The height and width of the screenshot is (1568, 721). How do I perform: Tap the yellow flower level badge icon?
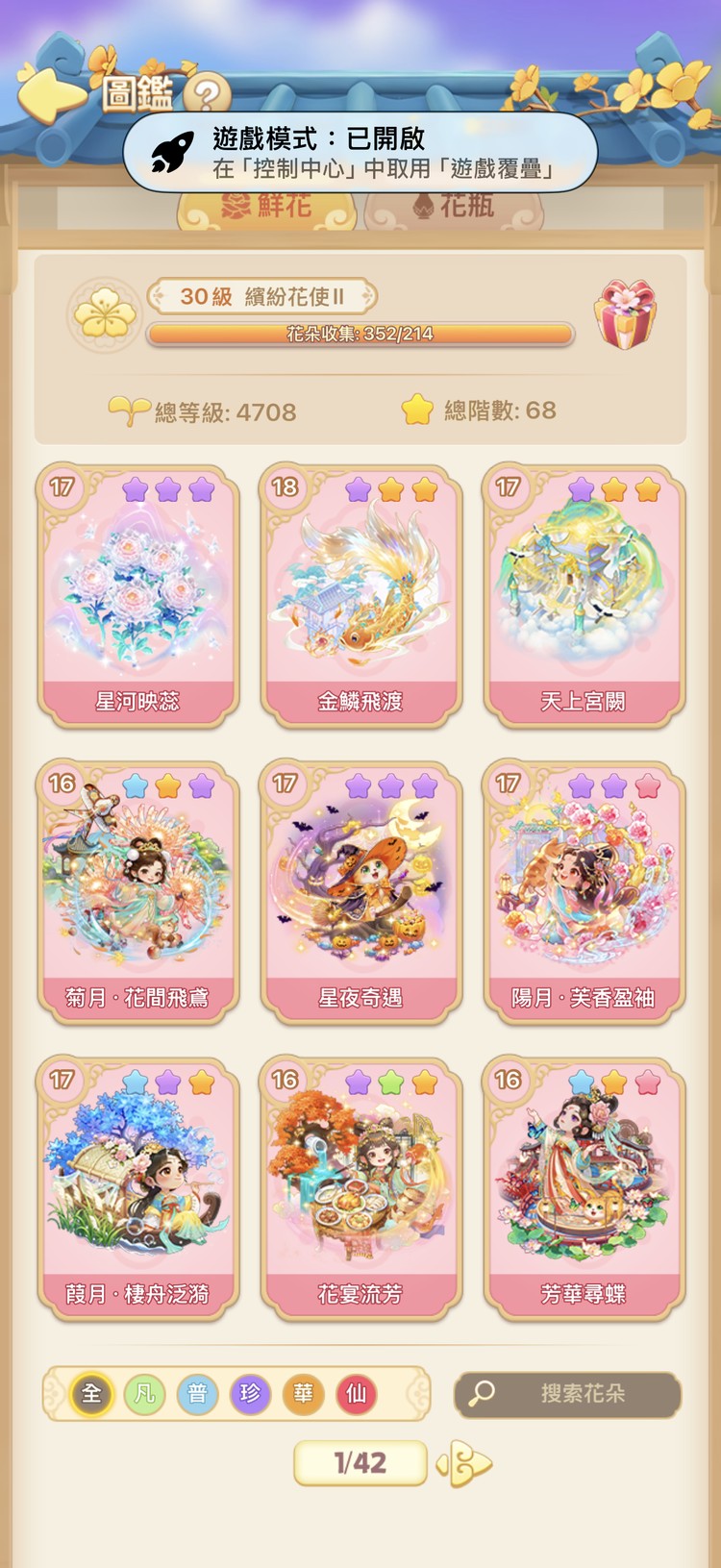tap(106, 313)
